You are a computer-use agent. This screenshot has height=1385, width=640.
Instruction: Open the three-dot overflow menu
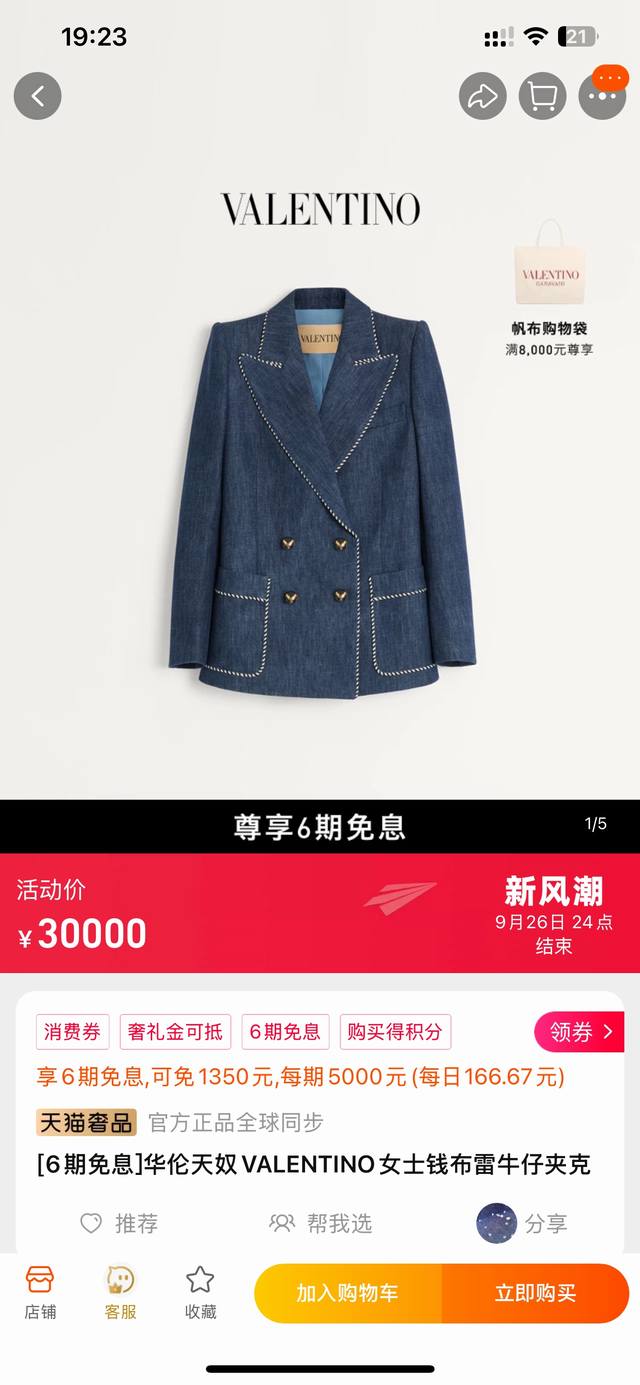[603, 96]
